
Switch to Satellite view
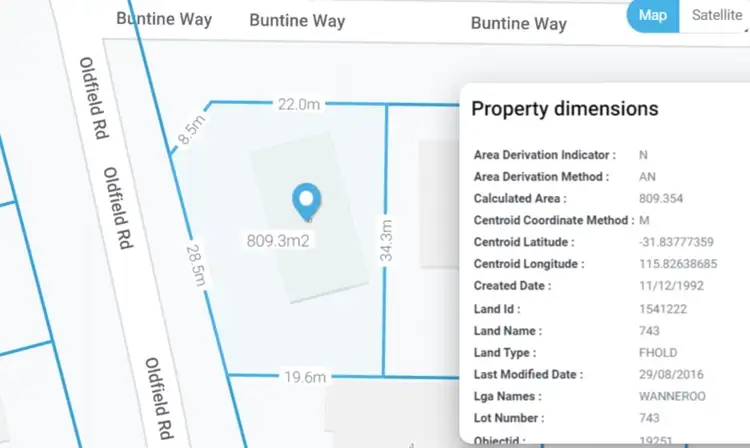point(715,15)
